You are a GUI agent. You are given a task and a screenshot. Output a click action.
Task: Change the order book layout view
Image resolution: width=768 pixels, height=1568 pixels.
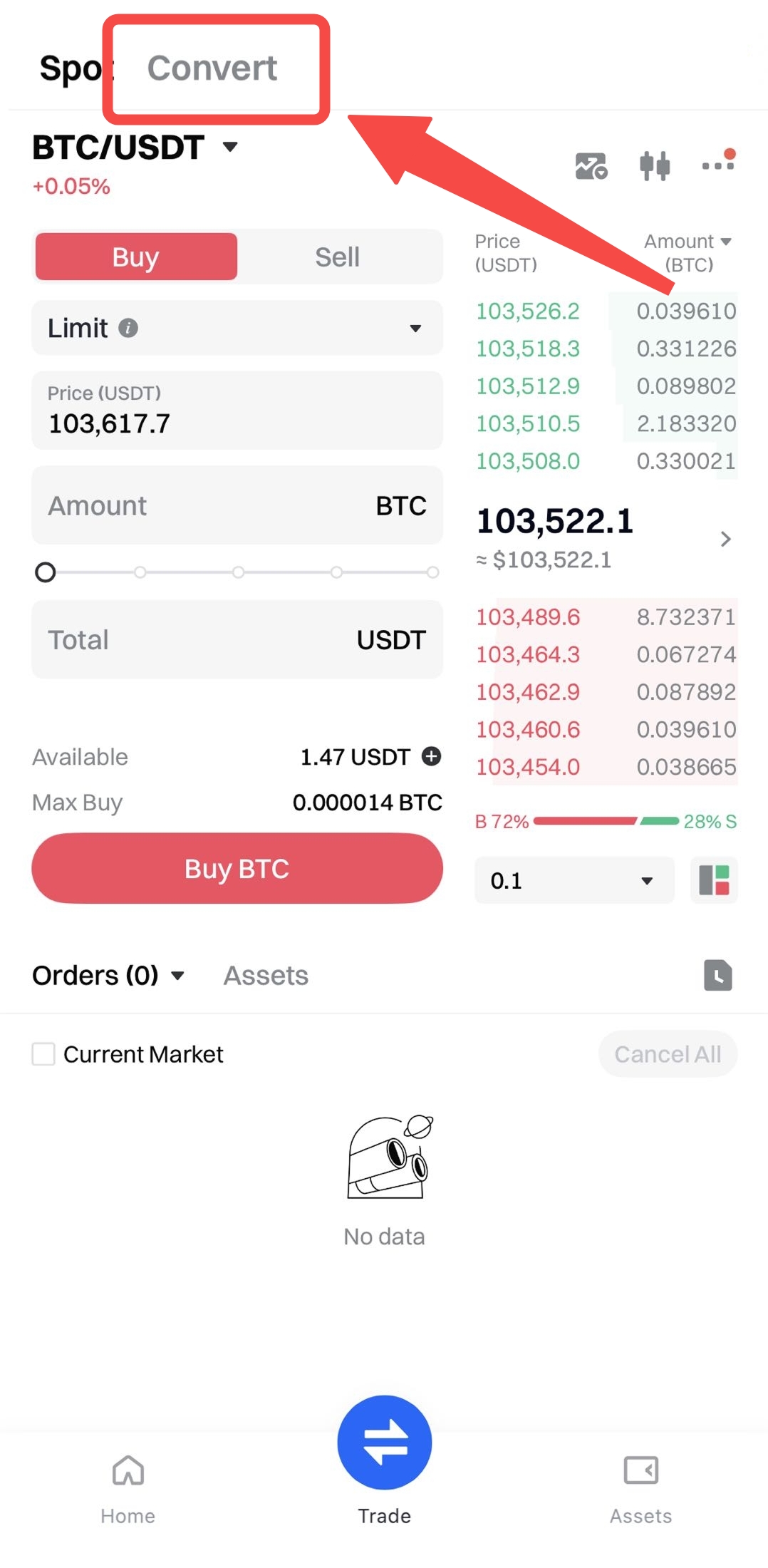tap(714, 880)
